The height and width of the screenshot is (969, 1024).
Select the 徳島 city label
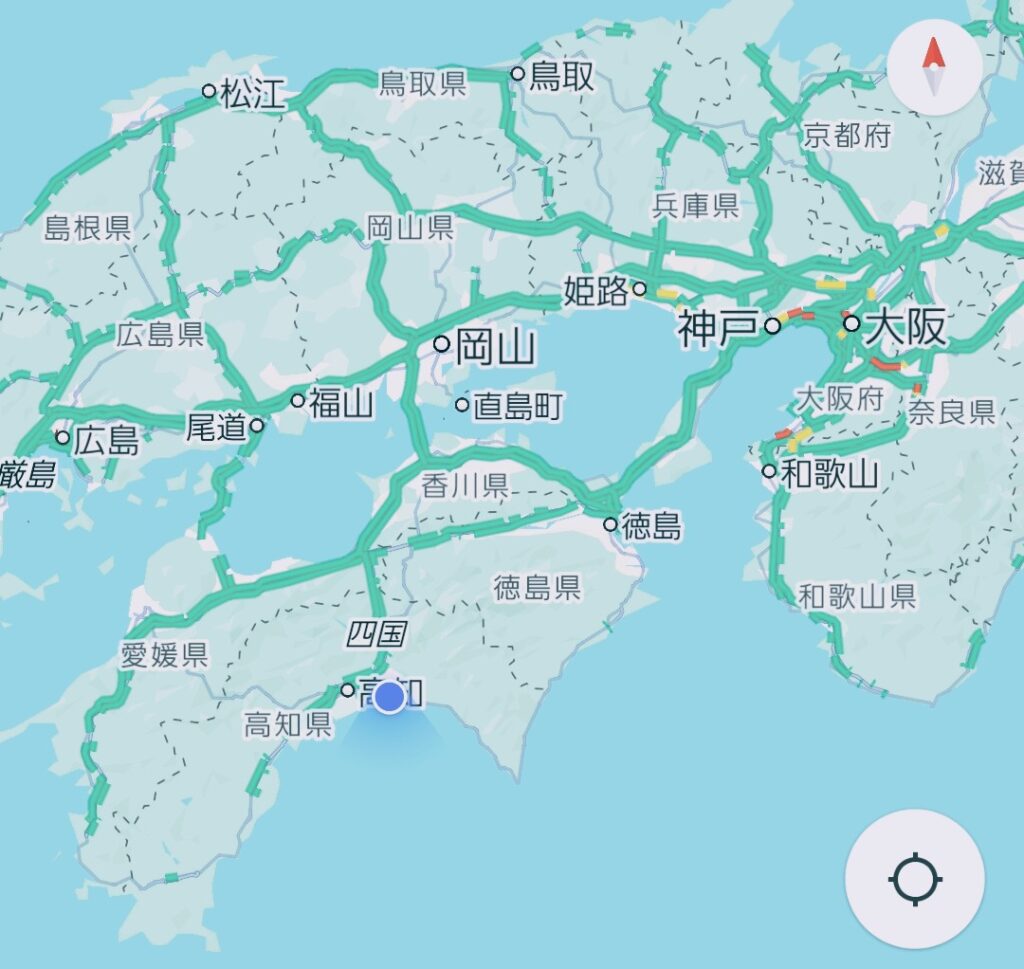(x=651, y=526)
